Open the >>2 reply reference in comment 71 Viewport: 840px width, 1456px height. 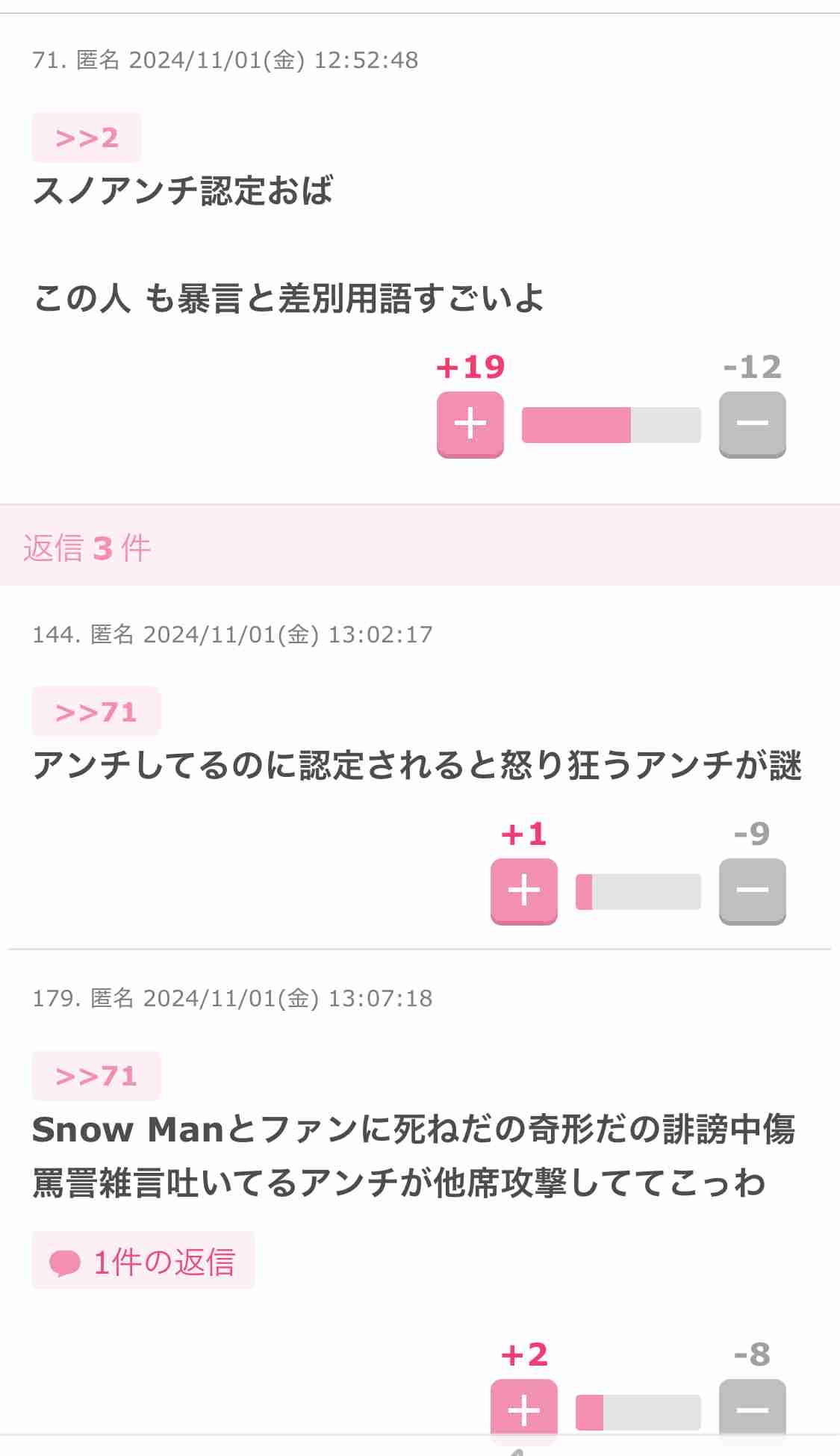[87, 137]
